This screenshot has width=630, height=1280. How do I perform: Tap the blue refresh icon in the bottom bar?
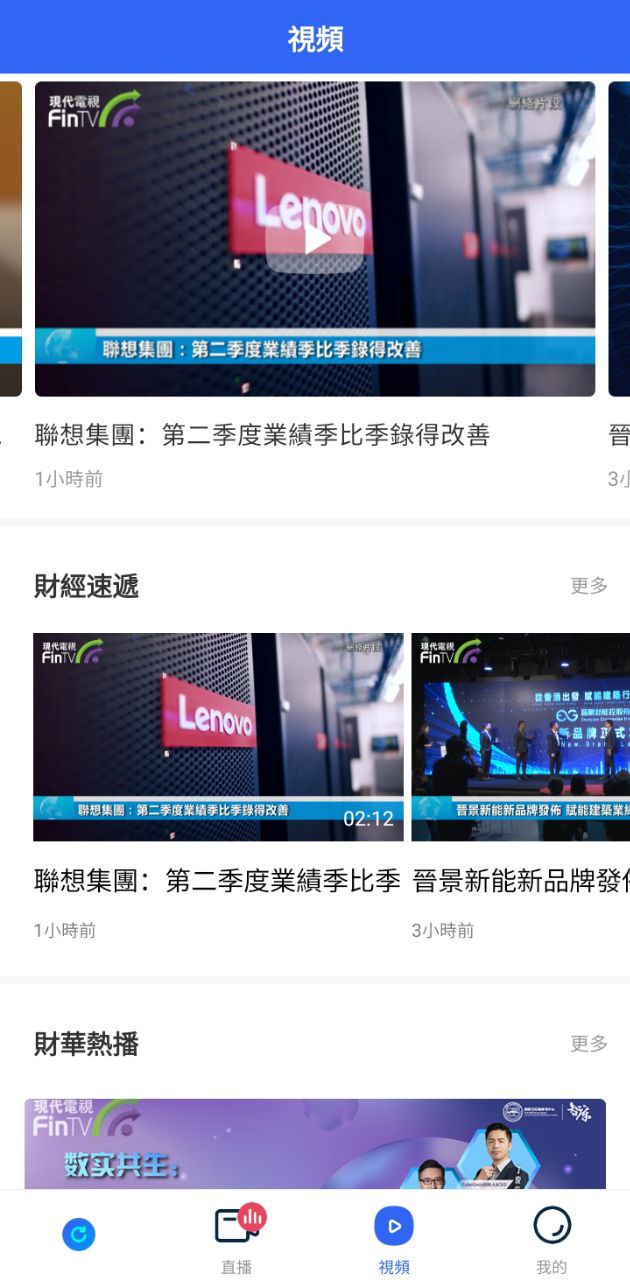[x=79, y=1235]
